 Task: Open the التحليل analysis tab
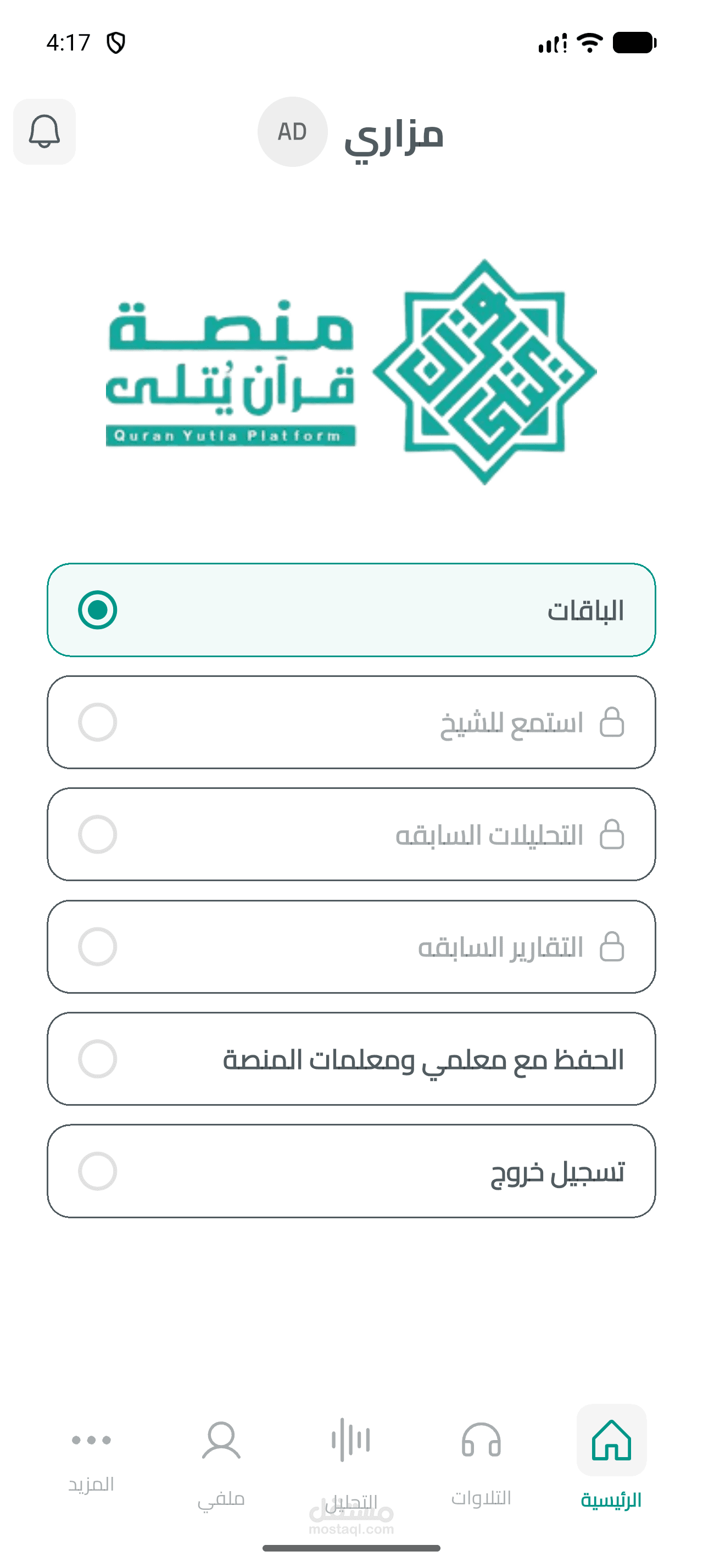click(351, 1457)
